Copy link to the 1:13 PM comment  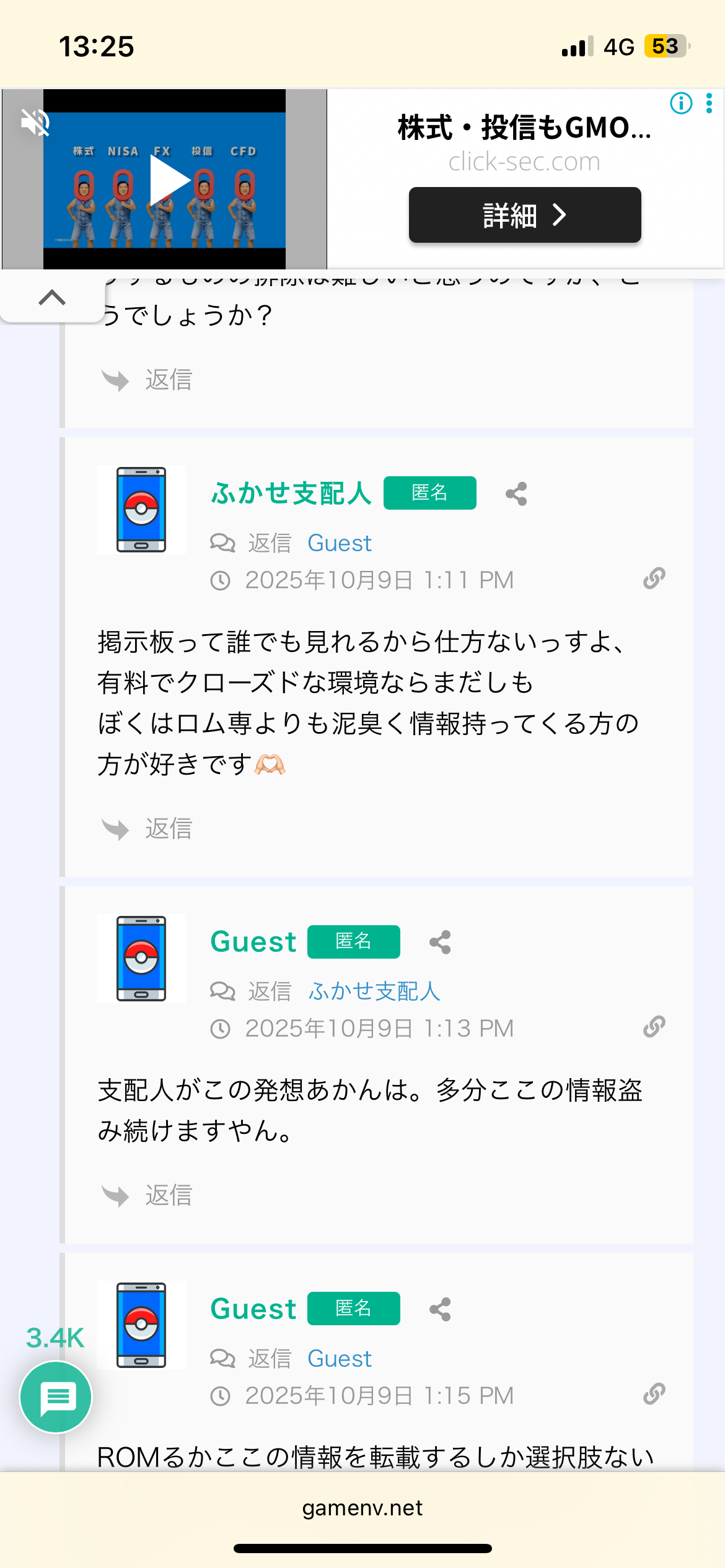[653, 1026]
